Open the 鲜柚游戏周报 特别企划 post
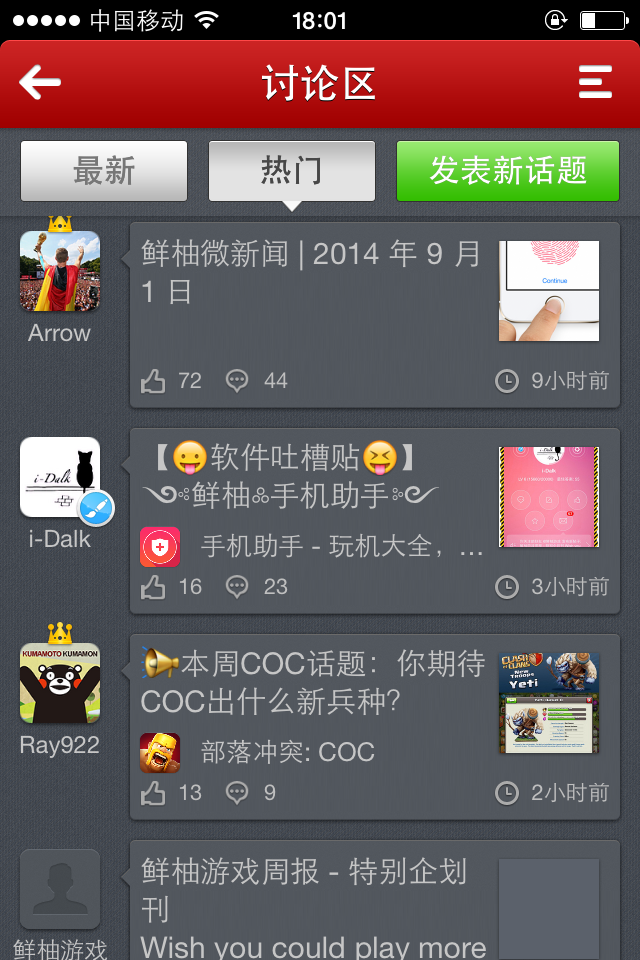Viewport: 640px width, 960px height. point(310,890)
